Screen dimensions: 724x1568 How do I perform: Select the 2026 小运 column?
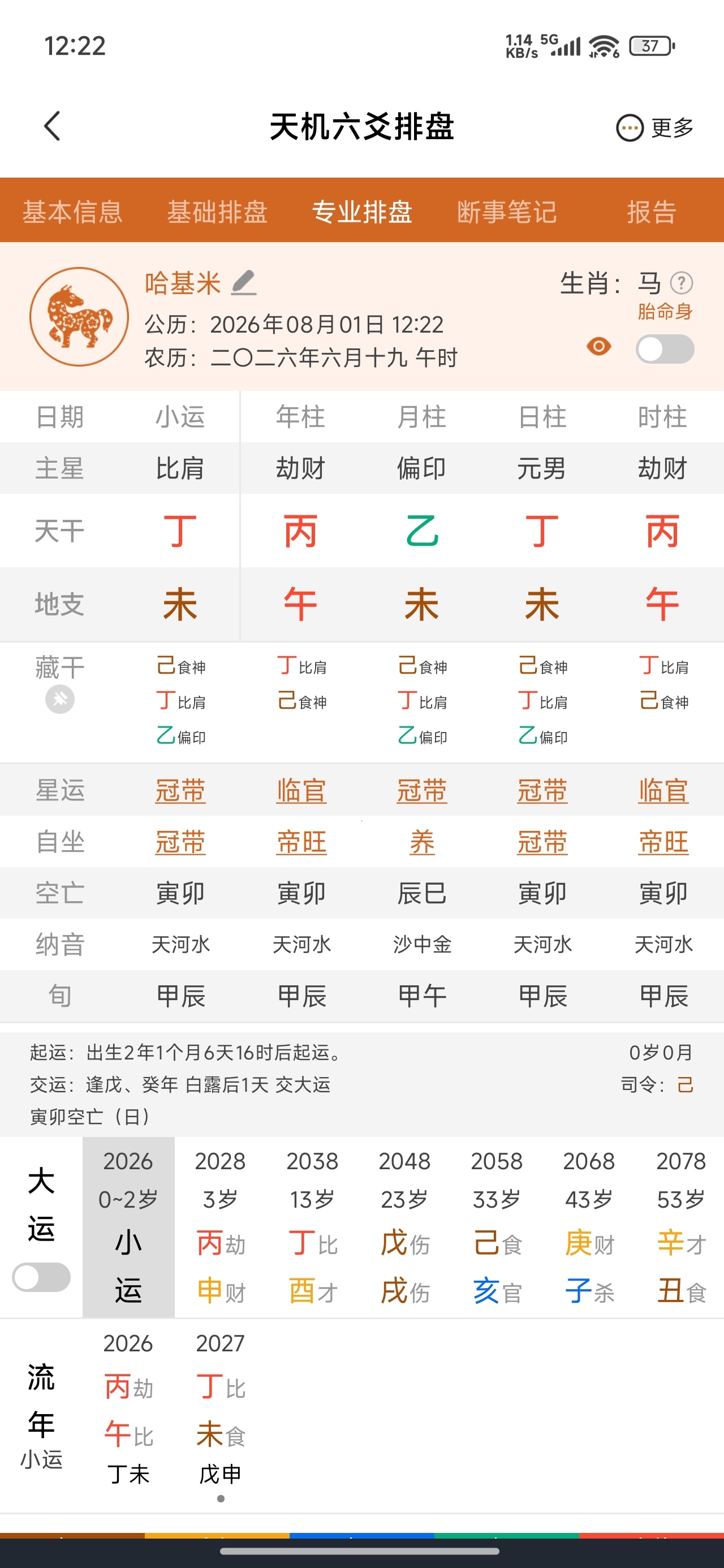tap(128, 1227)
